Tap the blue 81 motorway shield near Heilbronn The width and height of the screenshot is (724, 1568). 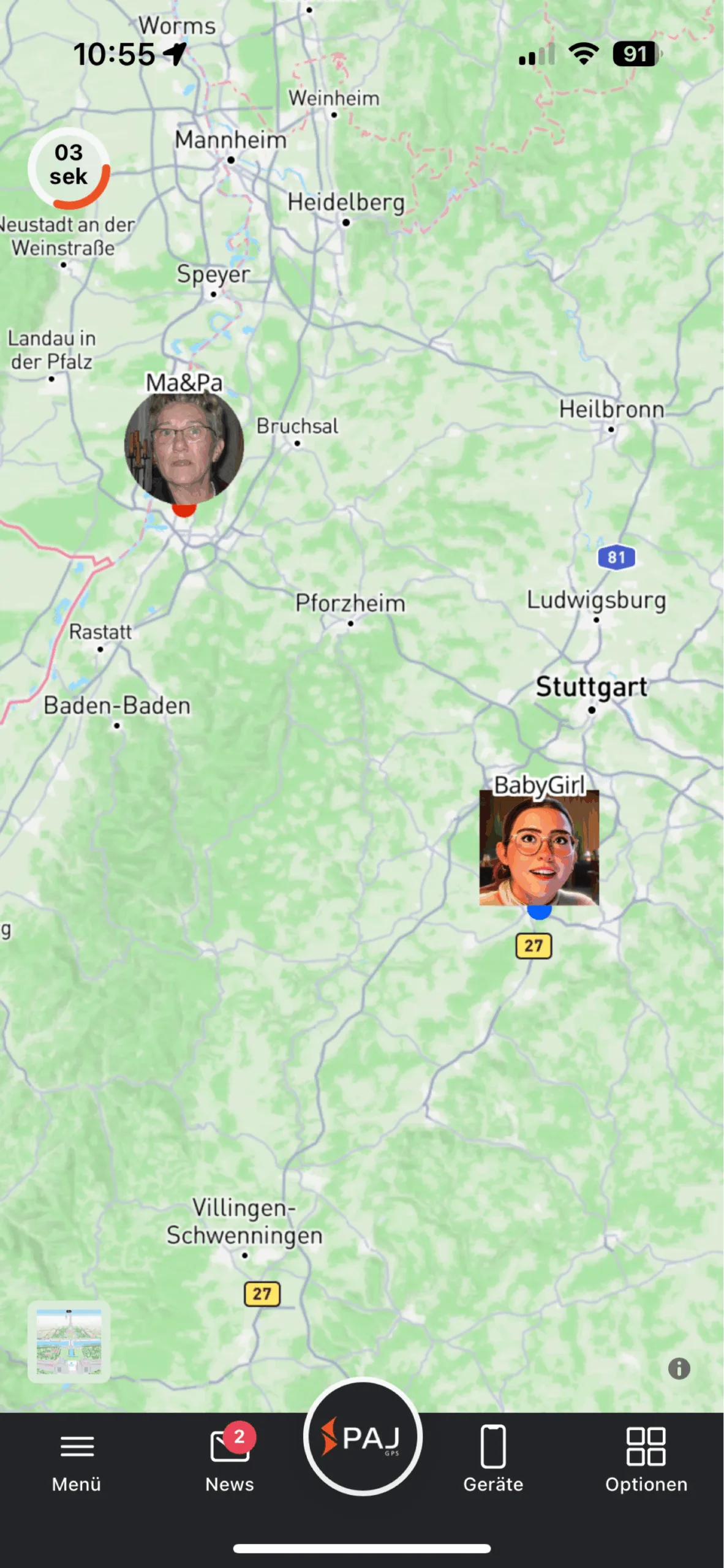coord(615,557)
